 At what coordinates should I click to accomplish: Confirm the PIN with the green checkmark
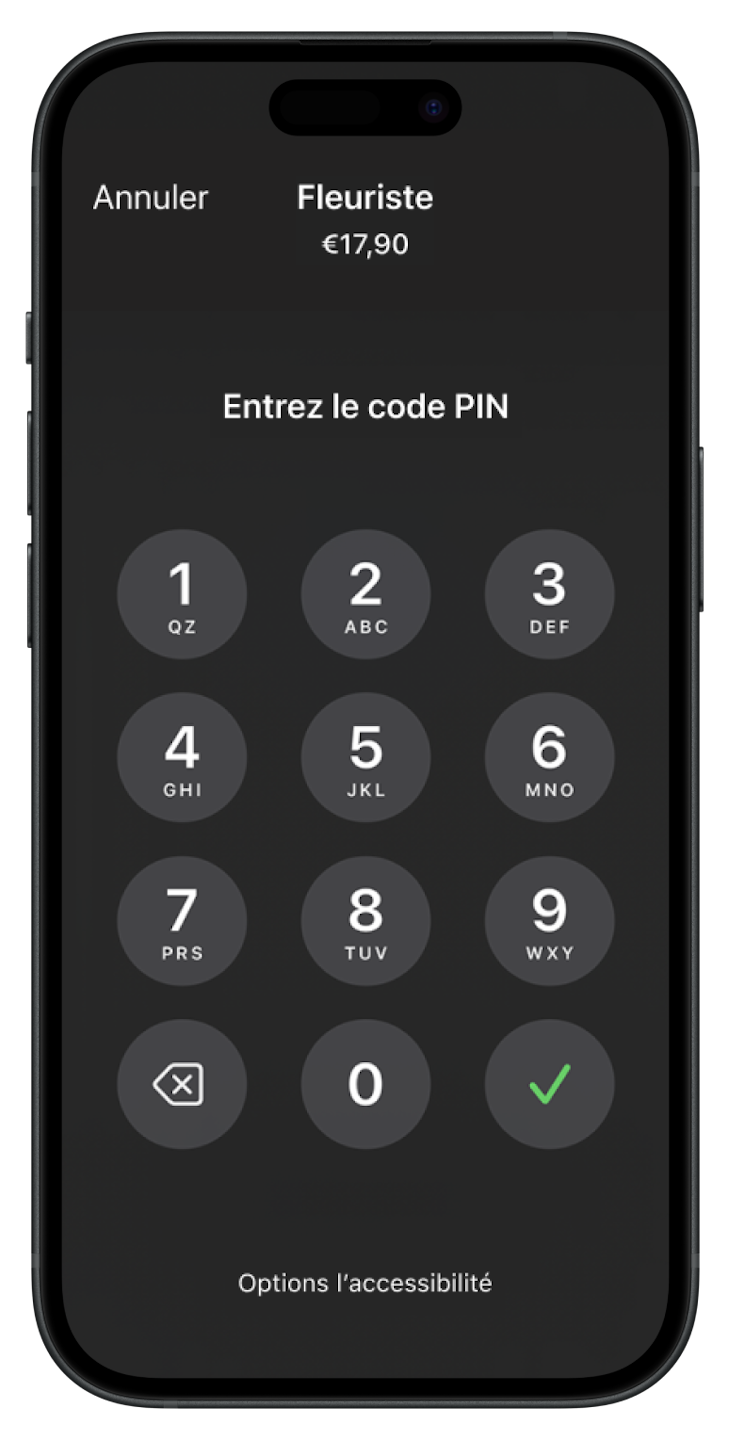click(550, 1084)
